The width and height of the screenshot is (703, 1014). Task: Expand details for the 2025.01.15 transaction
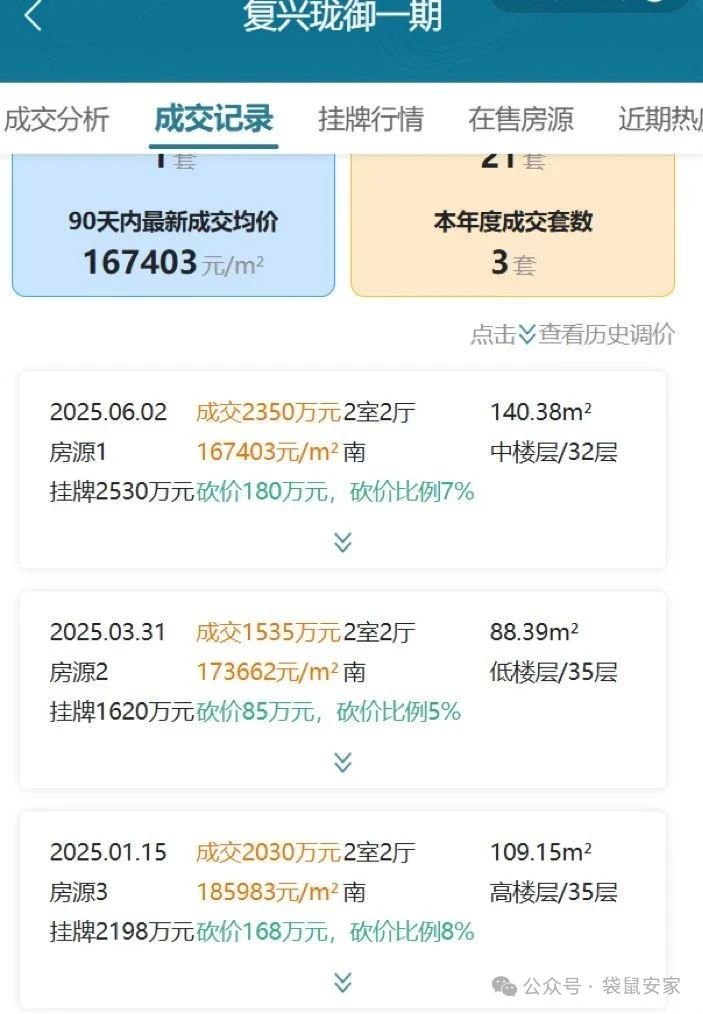click(343, 983)
